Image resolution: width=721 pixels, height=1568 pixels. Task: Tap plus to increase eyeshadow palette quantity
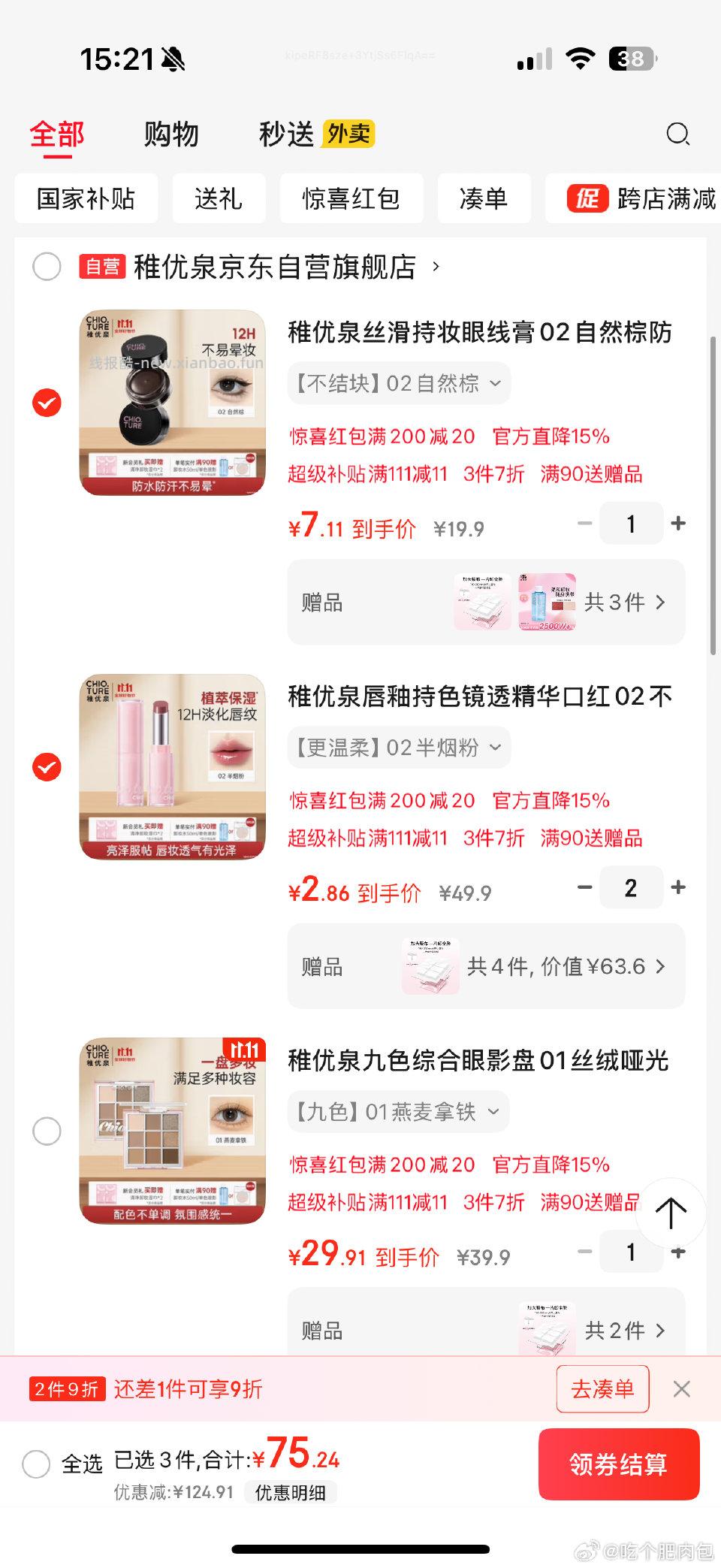[677, 1252]
